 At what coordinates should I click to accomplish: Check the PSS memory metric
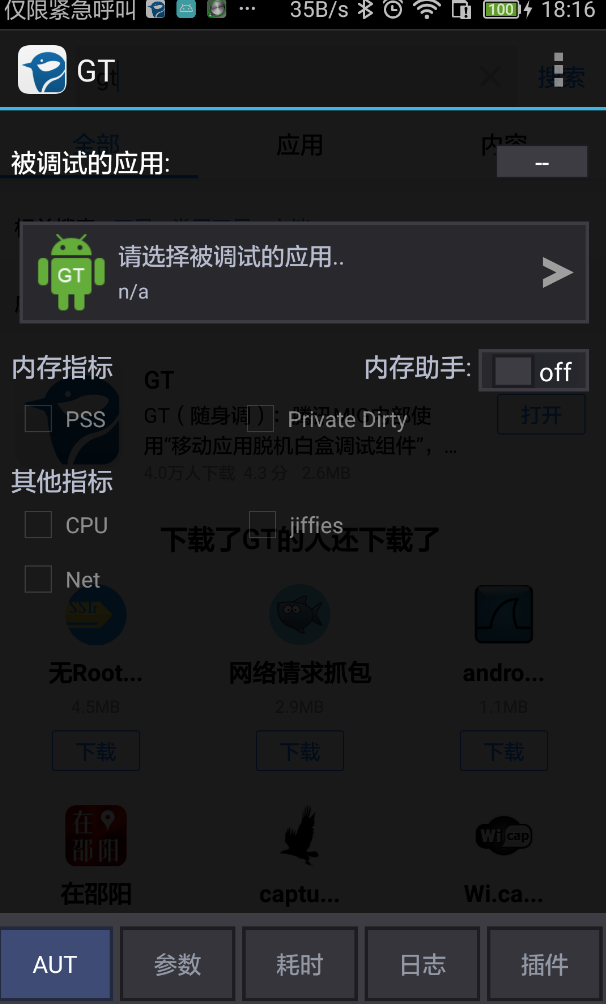pyautogui.click(x=39, y=419)
